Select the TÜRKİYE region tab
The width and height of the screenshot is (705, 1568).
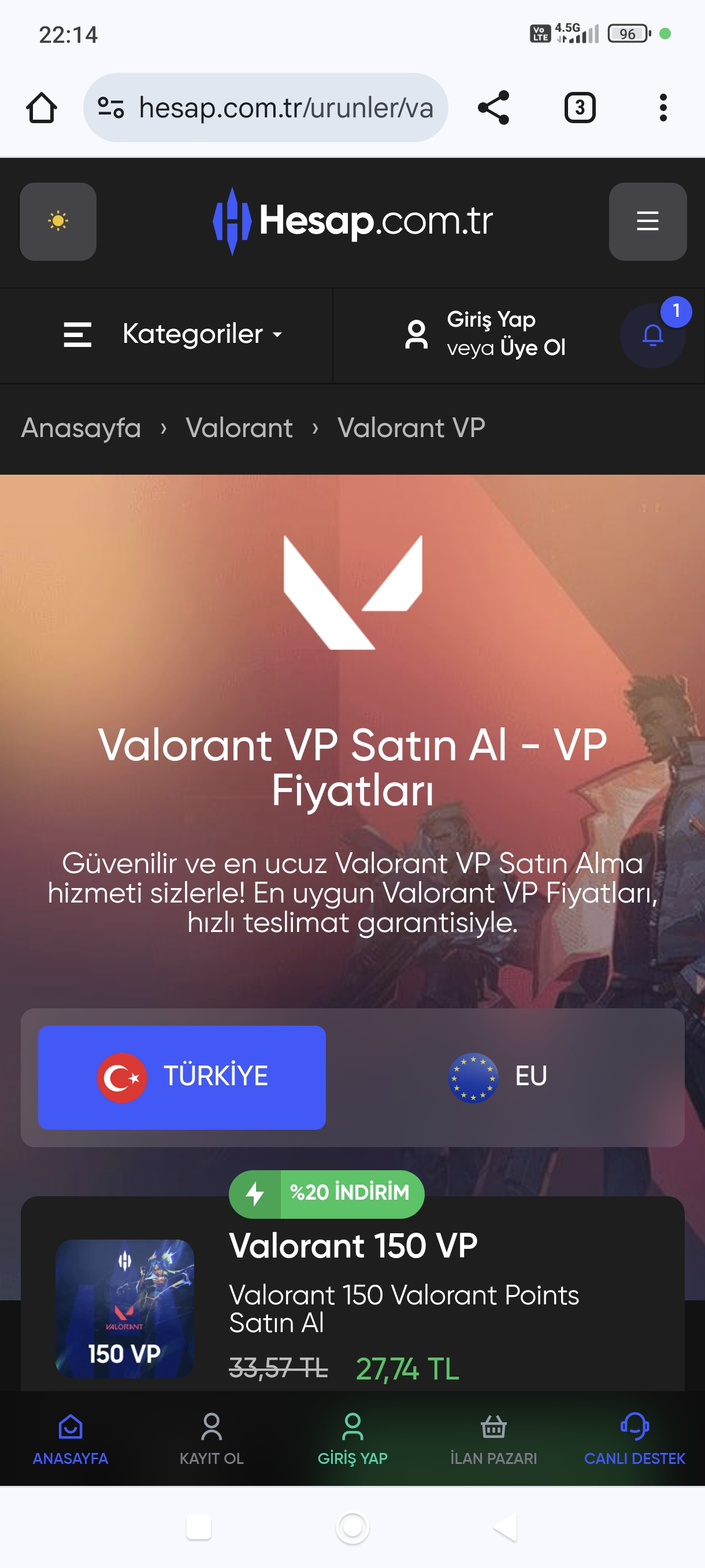pyautogui.click(x=182, y=1077)
